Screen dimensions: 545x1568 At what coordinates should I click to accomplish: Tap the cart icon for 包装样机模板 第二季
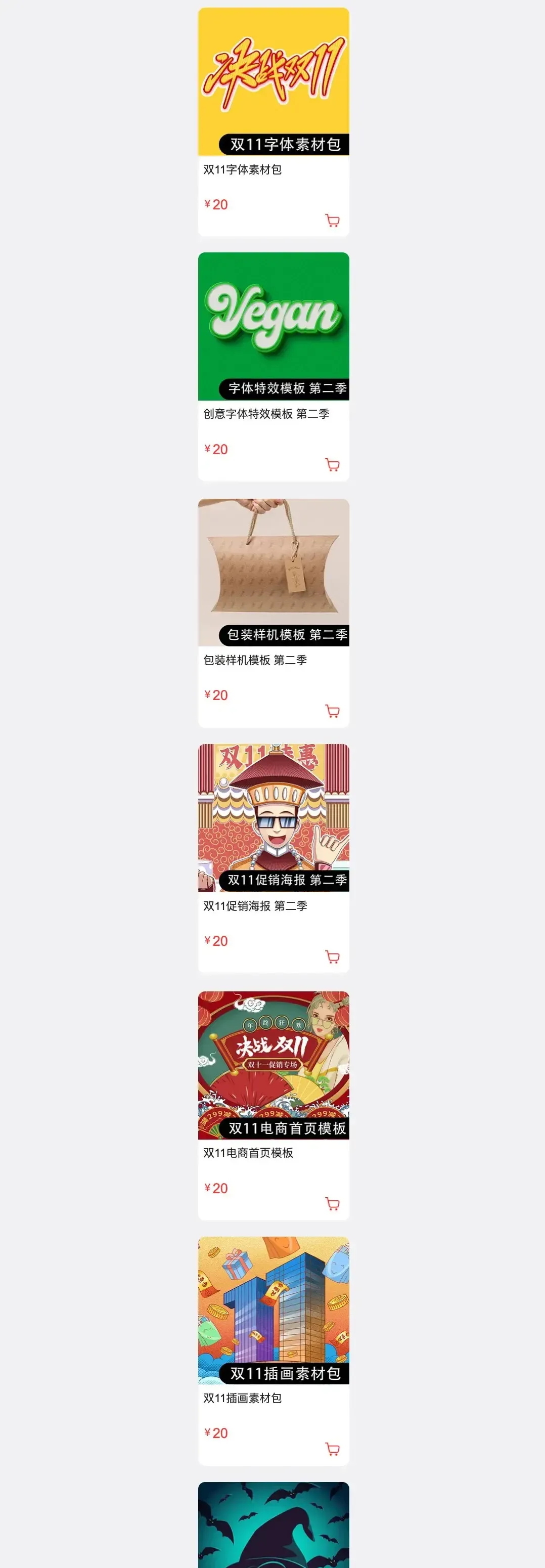[x=332, y=711]
